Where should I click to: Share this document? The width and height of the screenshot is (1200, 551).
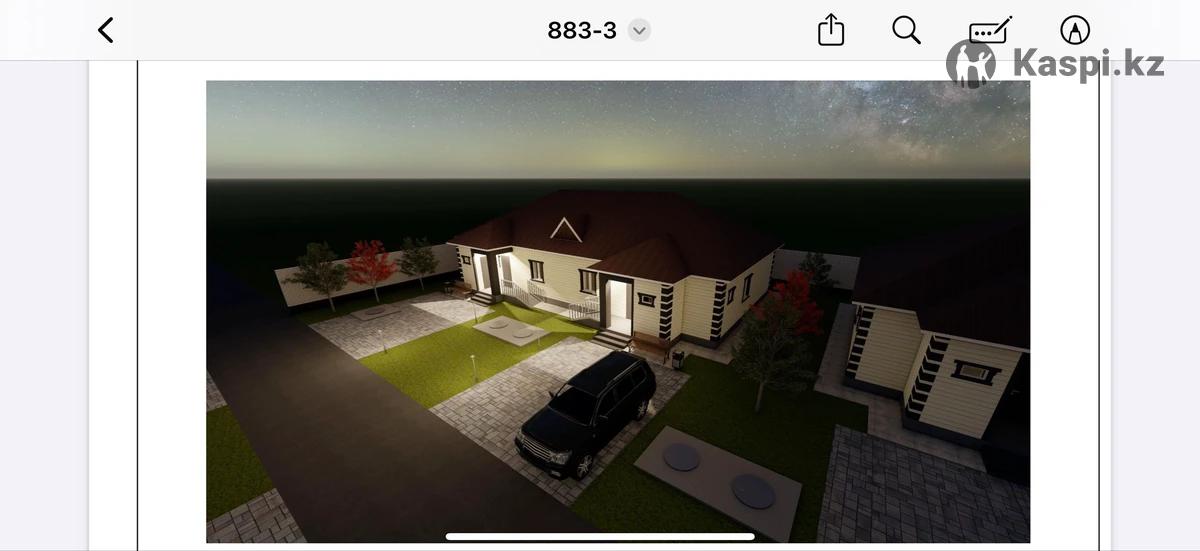(x=831, y=30)
